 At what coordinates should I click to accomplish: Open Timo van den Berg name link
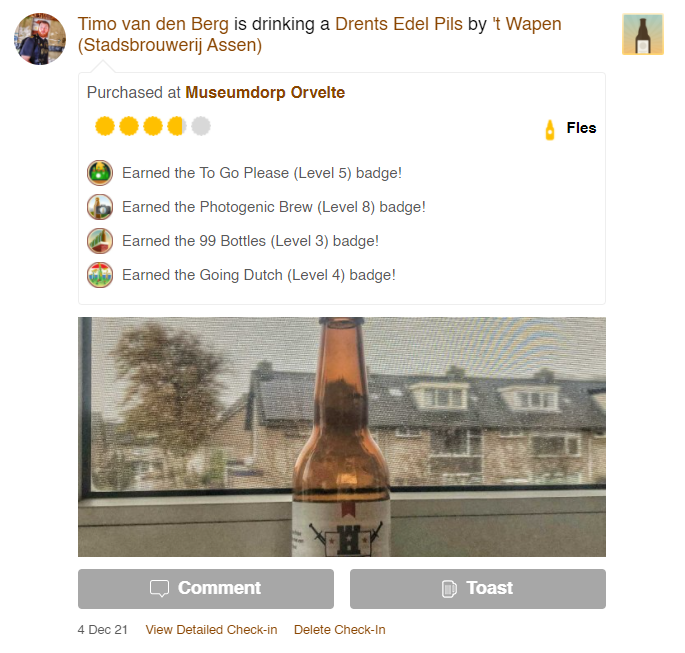153,25
